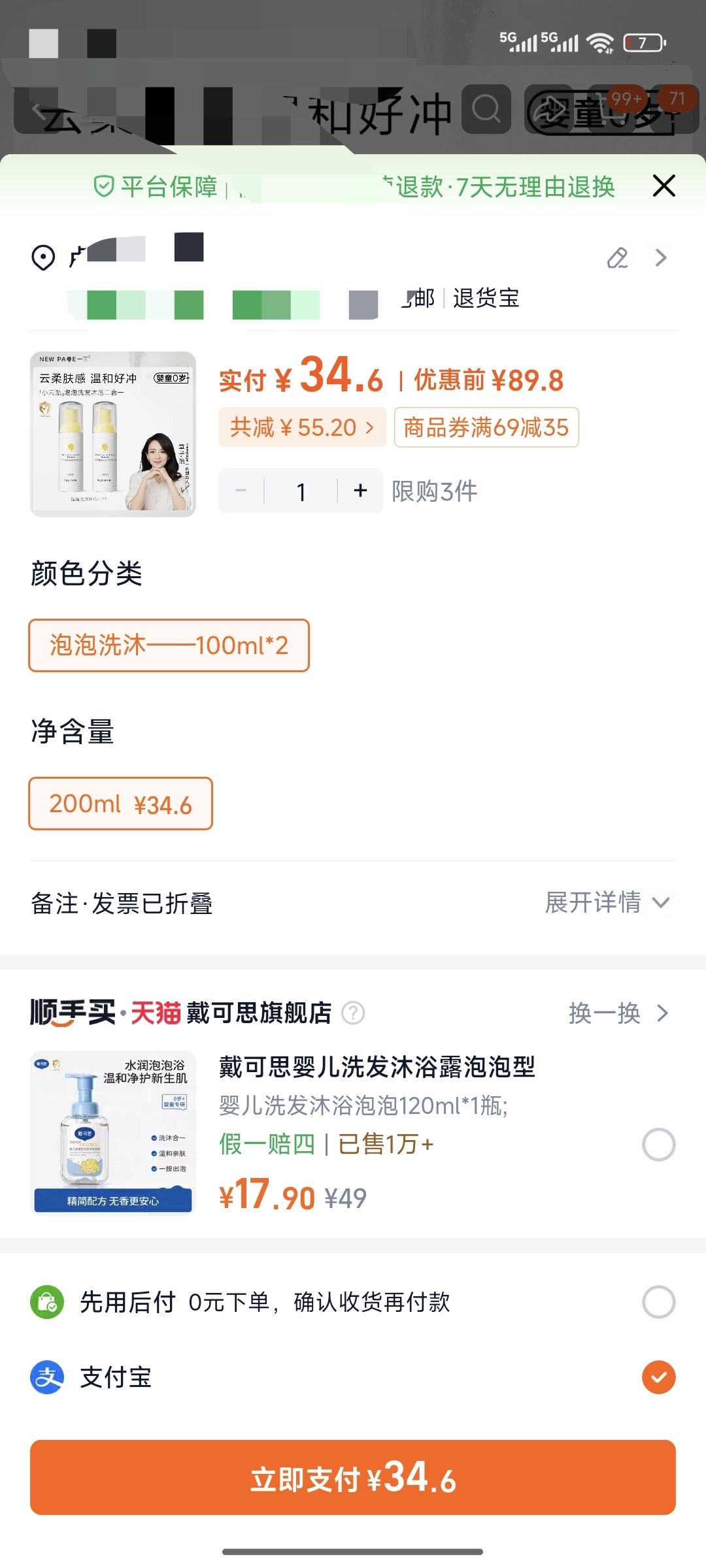Tap the 商品券满69减35 coupon tag

pos(486,427)
